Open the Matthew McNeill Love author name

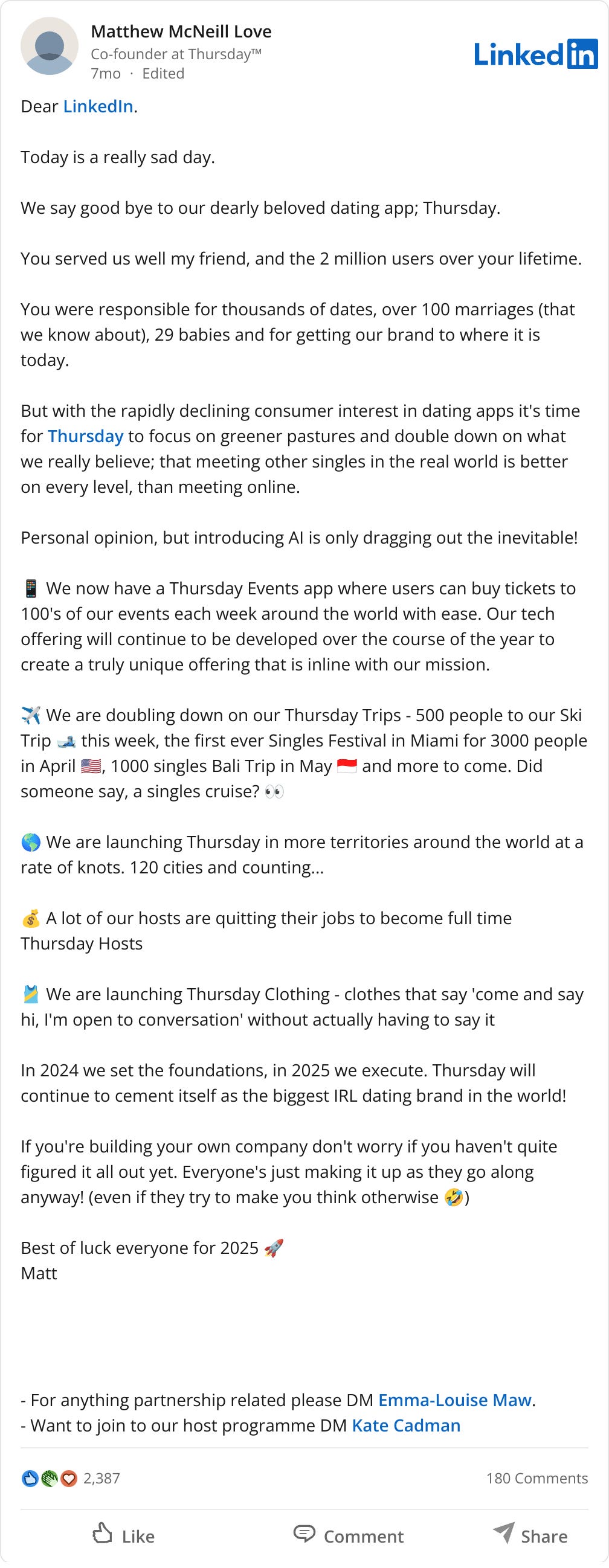pos(181,31)
